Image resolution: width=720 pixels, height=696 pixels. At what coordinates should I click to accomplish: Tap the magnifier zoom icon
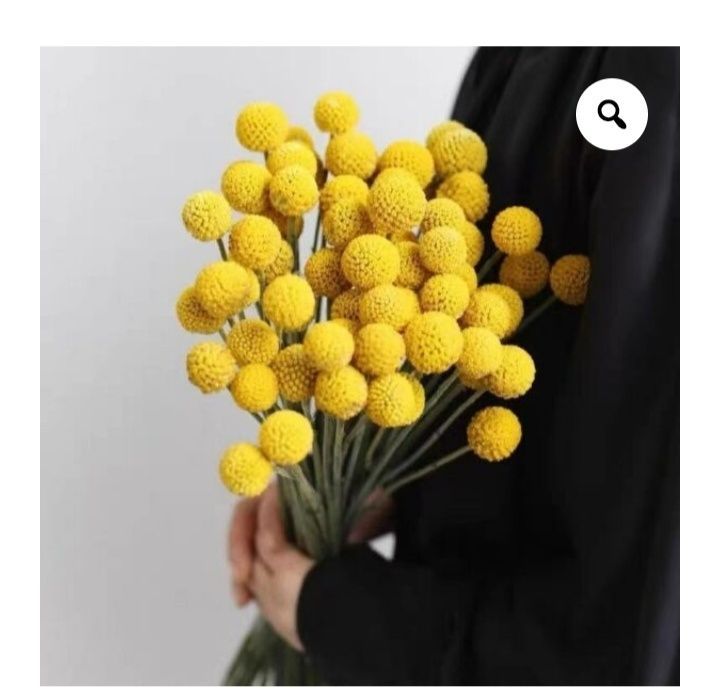click(612, 114)
